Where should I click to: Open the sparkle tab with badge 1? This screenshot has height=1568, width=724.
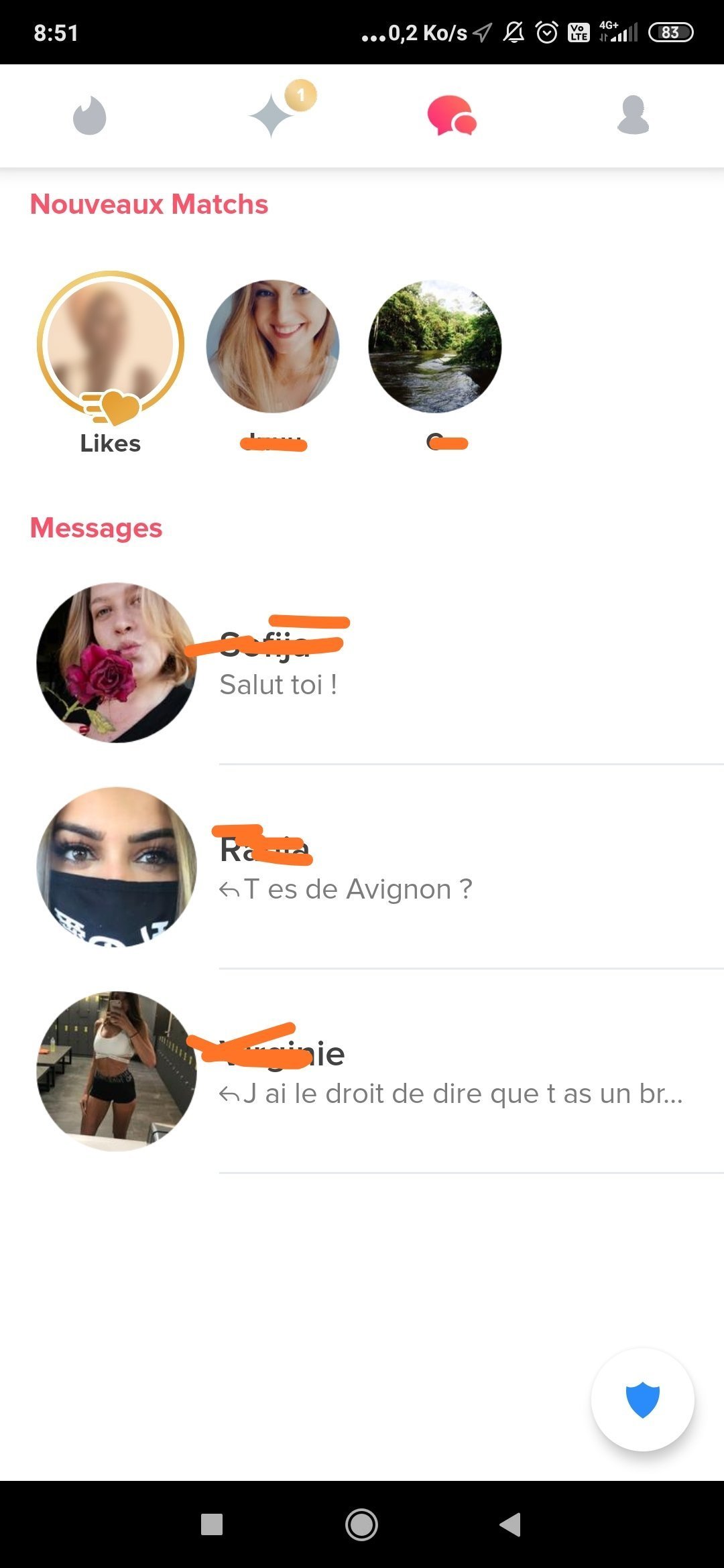pos(272,116)
